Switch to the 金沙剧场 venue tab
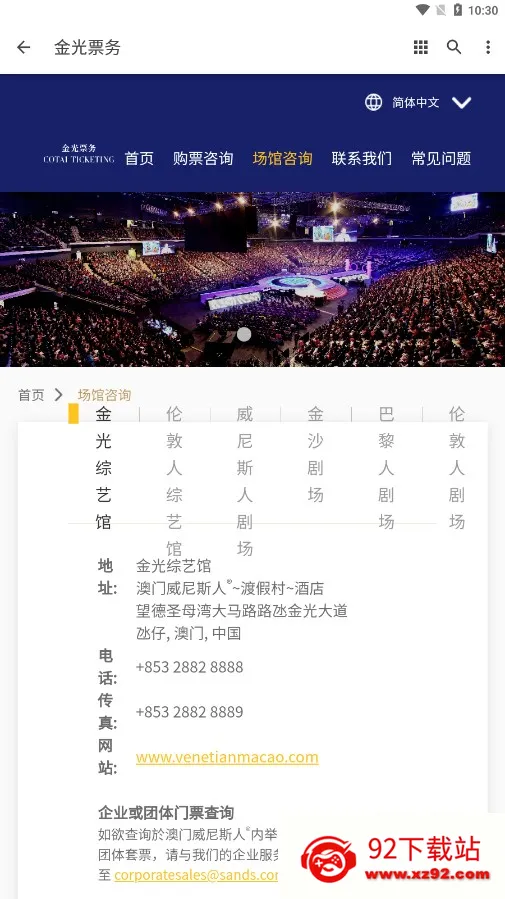The height and width of the screenshot is (899, 505). coord(315,454)
